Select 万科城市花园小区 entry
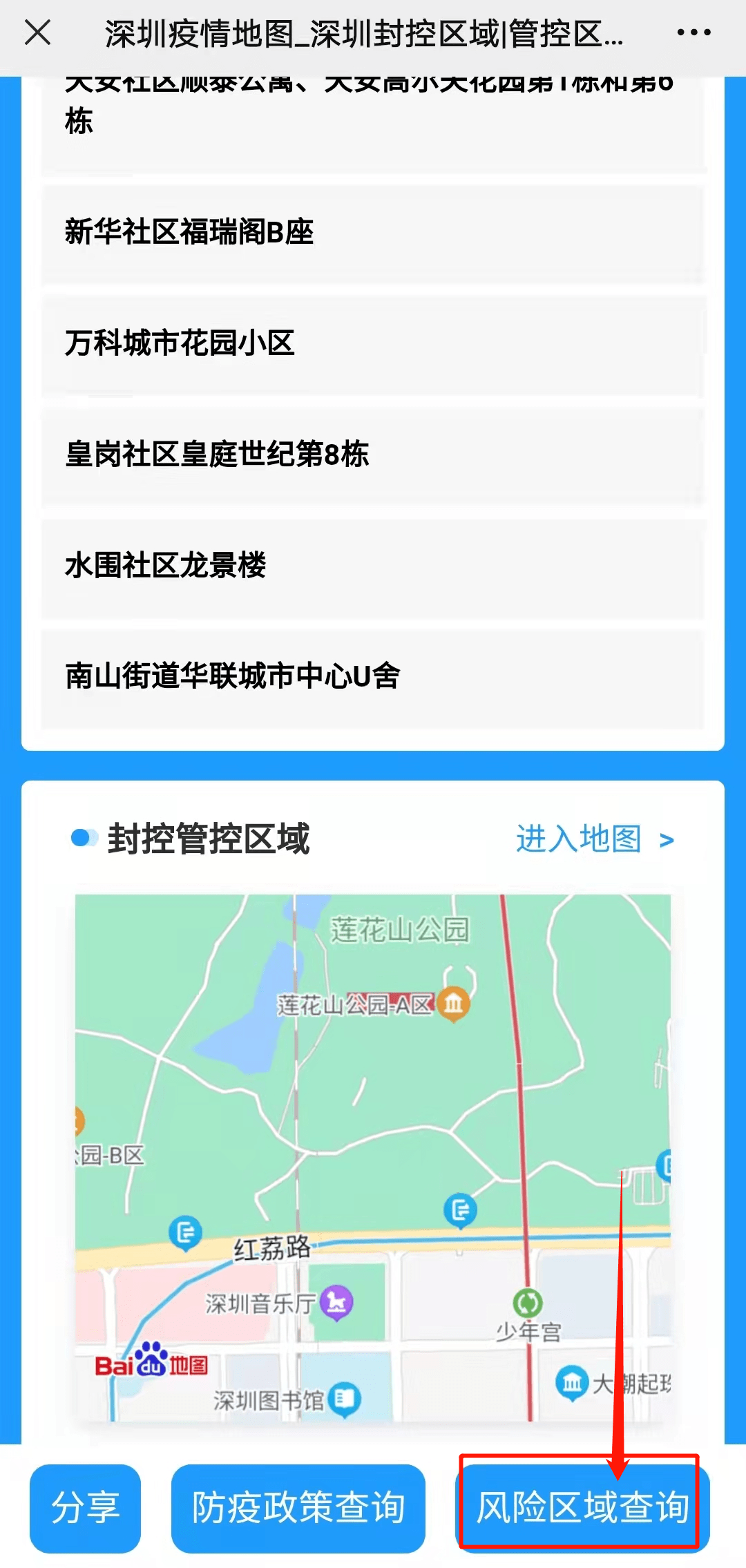The image size is (746, 1568). (x=372, y=343)
